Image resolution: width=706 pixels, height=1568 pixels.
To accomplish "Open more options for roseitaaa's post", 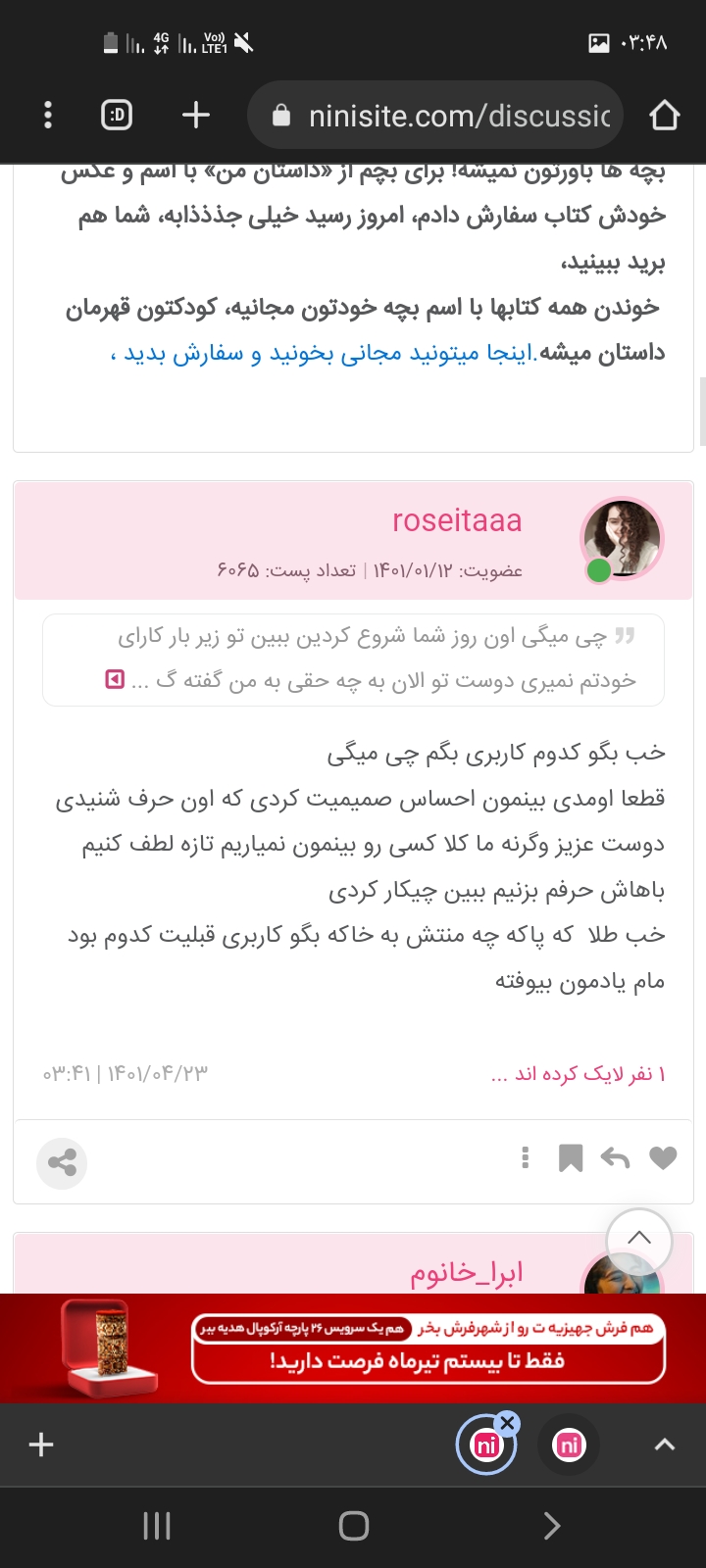I will 526,1158.
